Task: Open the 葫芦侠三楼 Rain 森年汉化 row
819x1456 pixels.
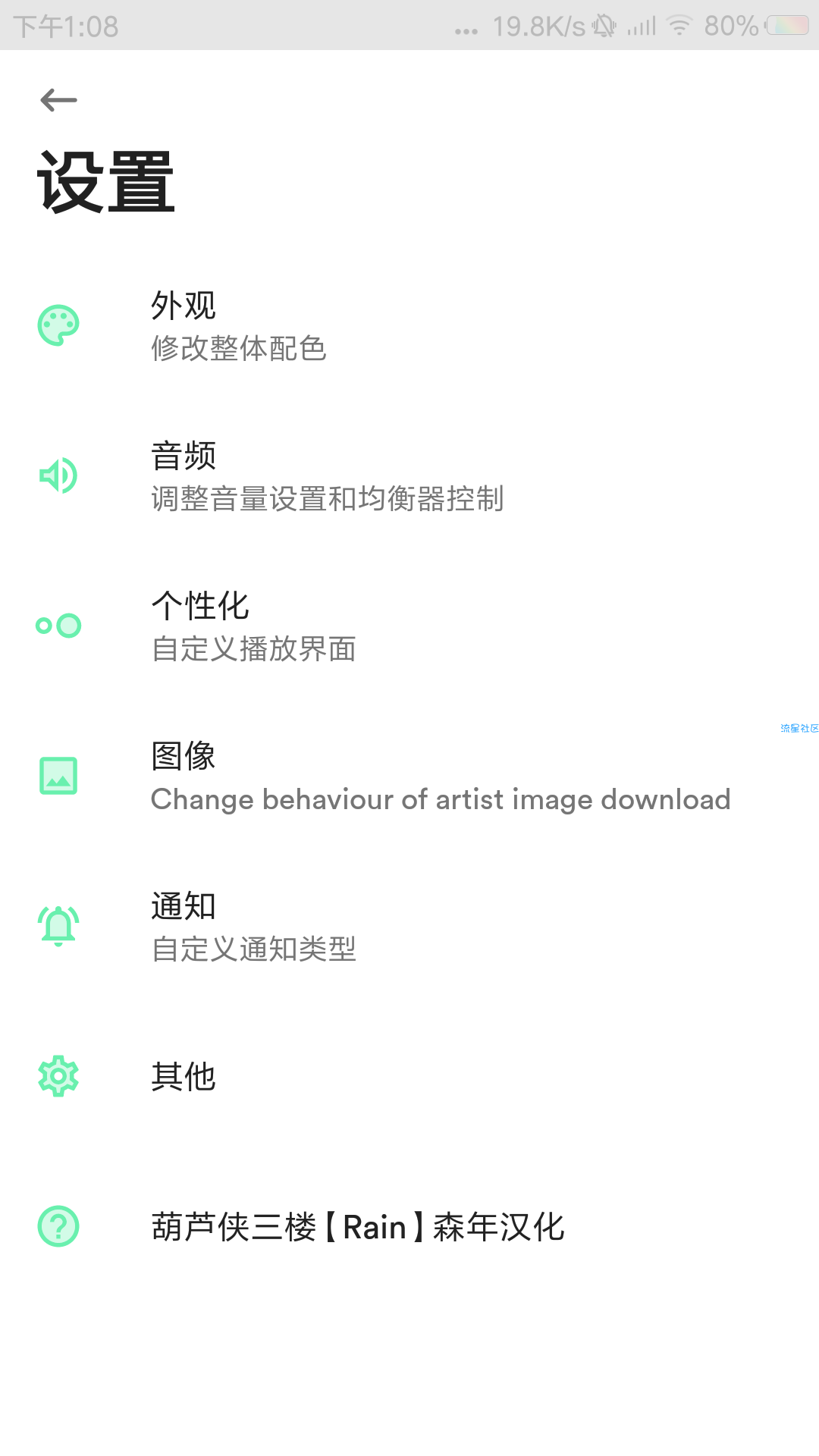Action: pyautogui.click(x=409, y=1227)
